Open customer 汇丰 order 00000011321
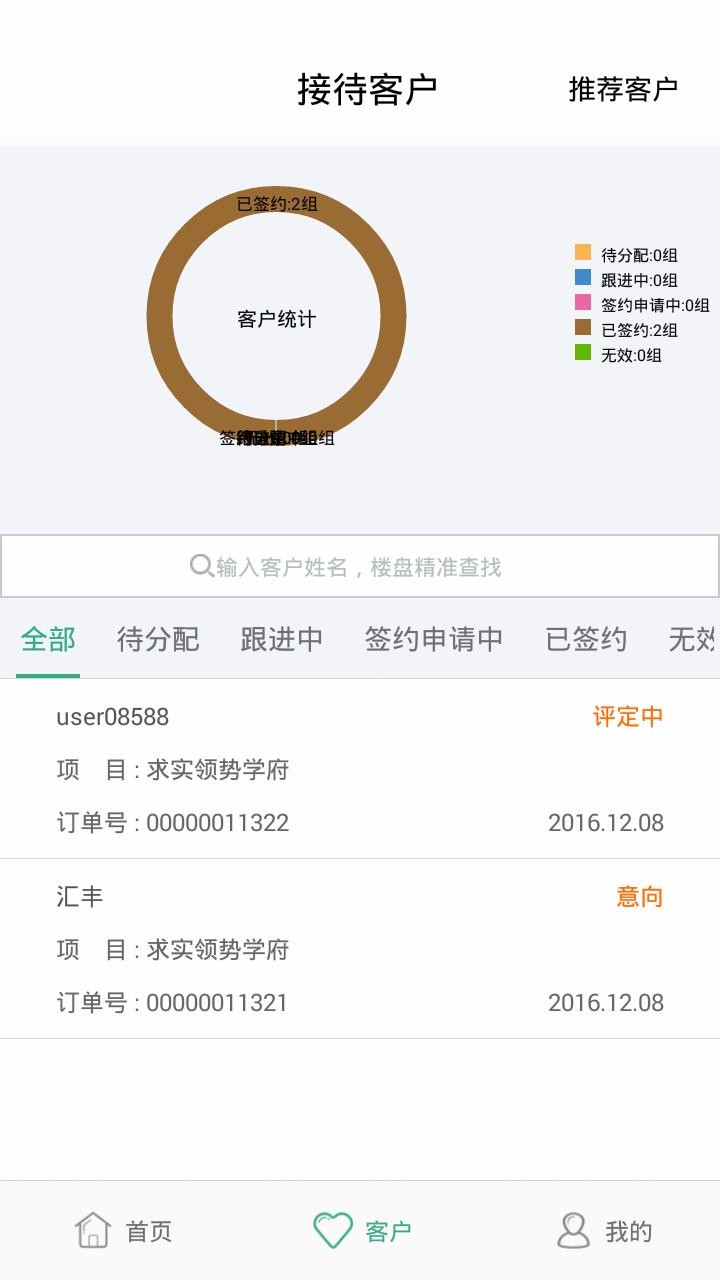The width and height of the screenshot is (720, 1280). pos(360,949)
